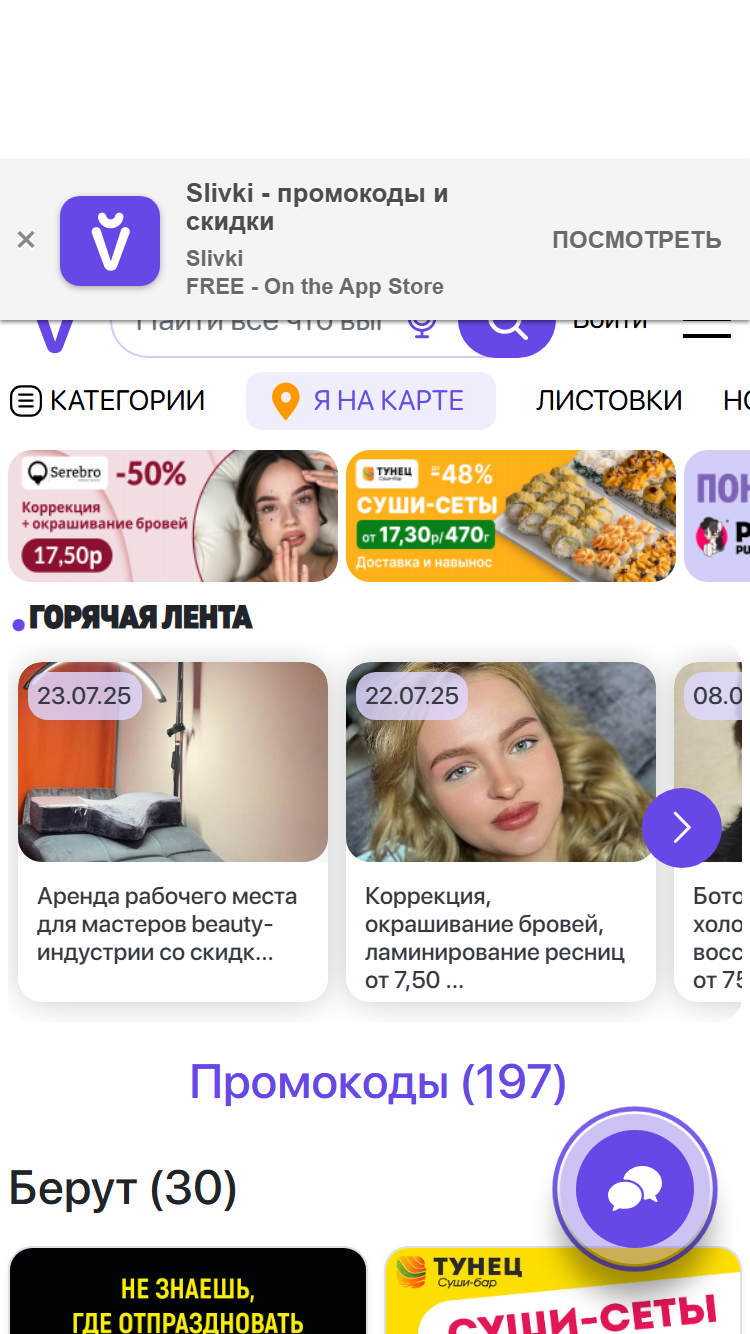This screenshot has height=1334, width=750.
Task: Select Я НА КАРТЕ chip
Action: [371, 401]
